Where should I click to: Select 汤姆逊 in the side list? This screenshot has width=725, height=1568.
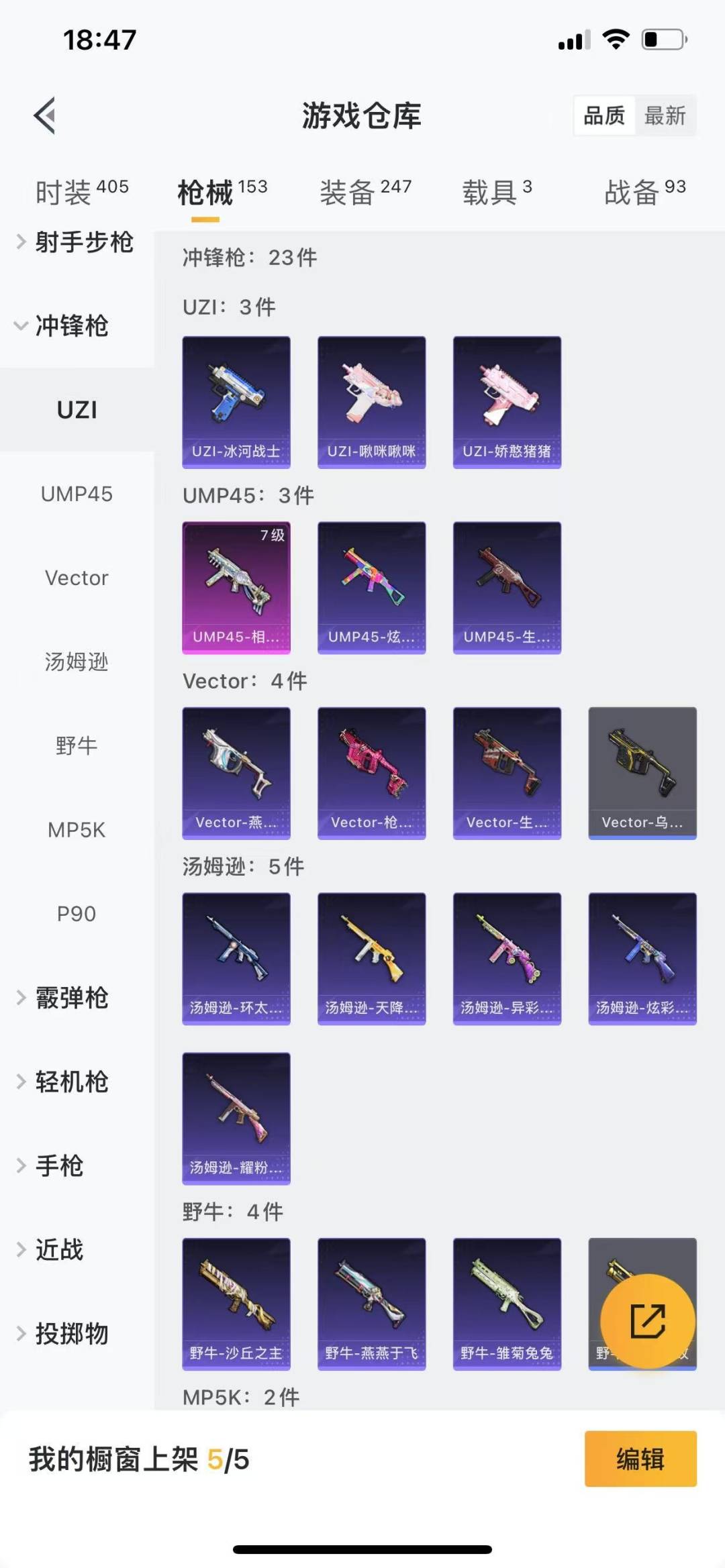point(77,662)
